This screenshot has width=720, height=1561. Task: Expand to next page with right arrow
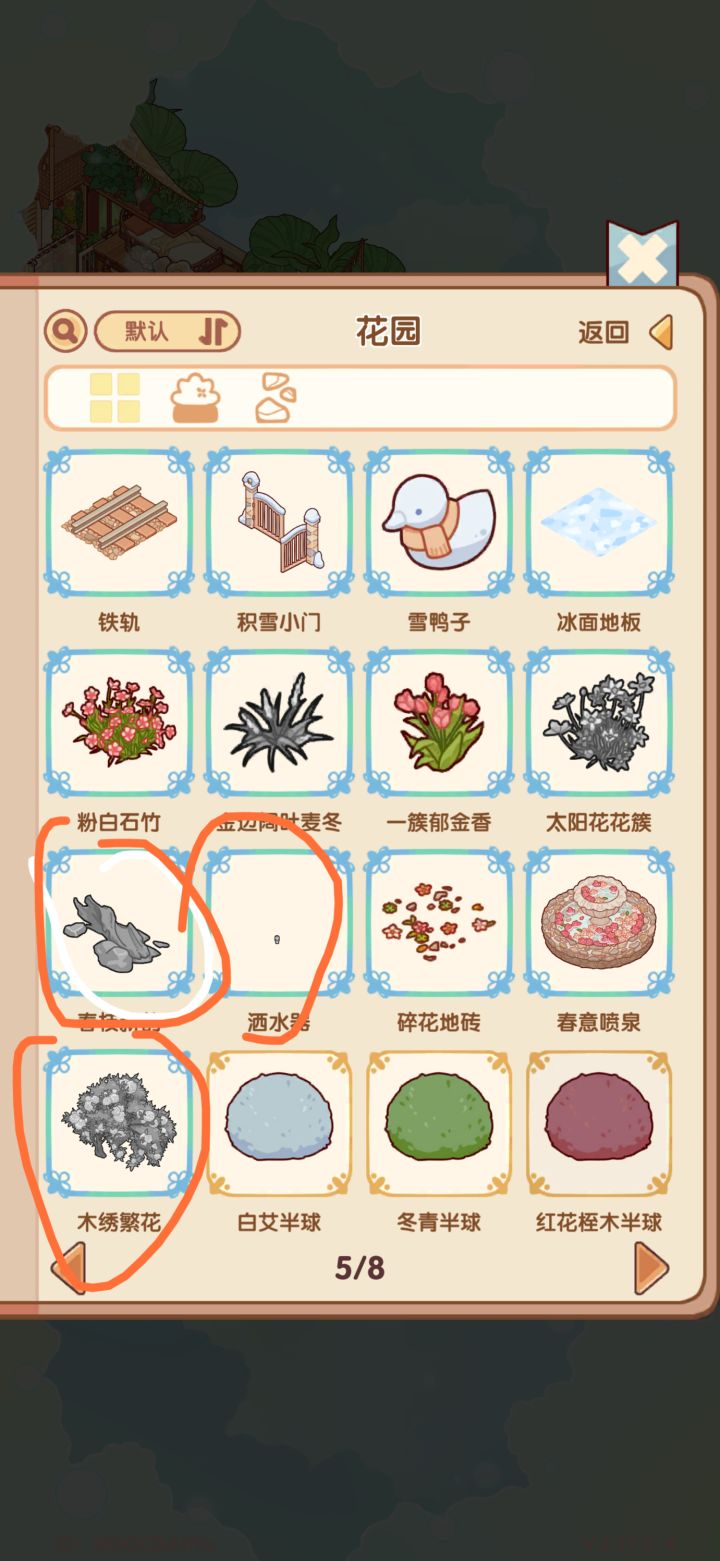tap(650, 1265)
